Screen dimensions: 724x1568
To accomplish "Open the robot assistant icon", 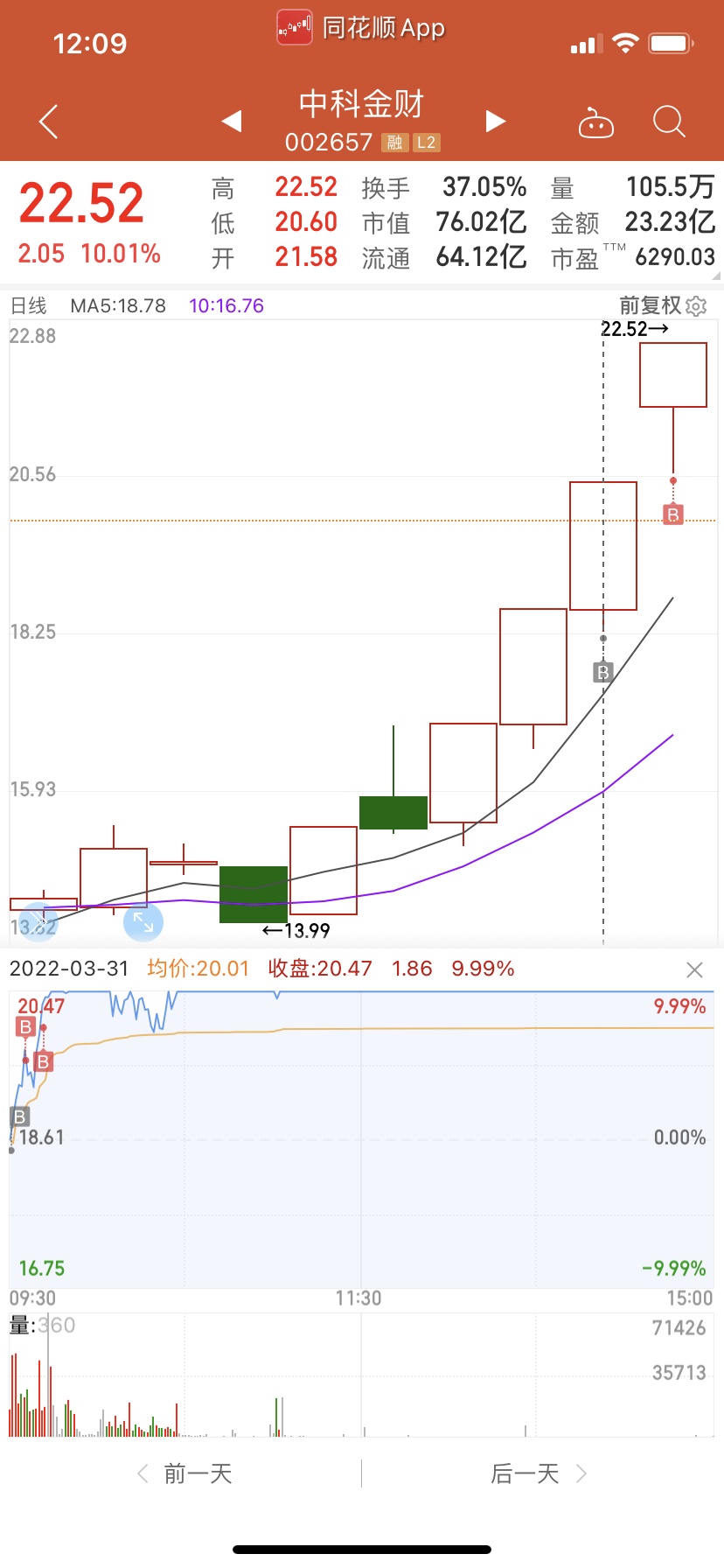I will 596,123.
